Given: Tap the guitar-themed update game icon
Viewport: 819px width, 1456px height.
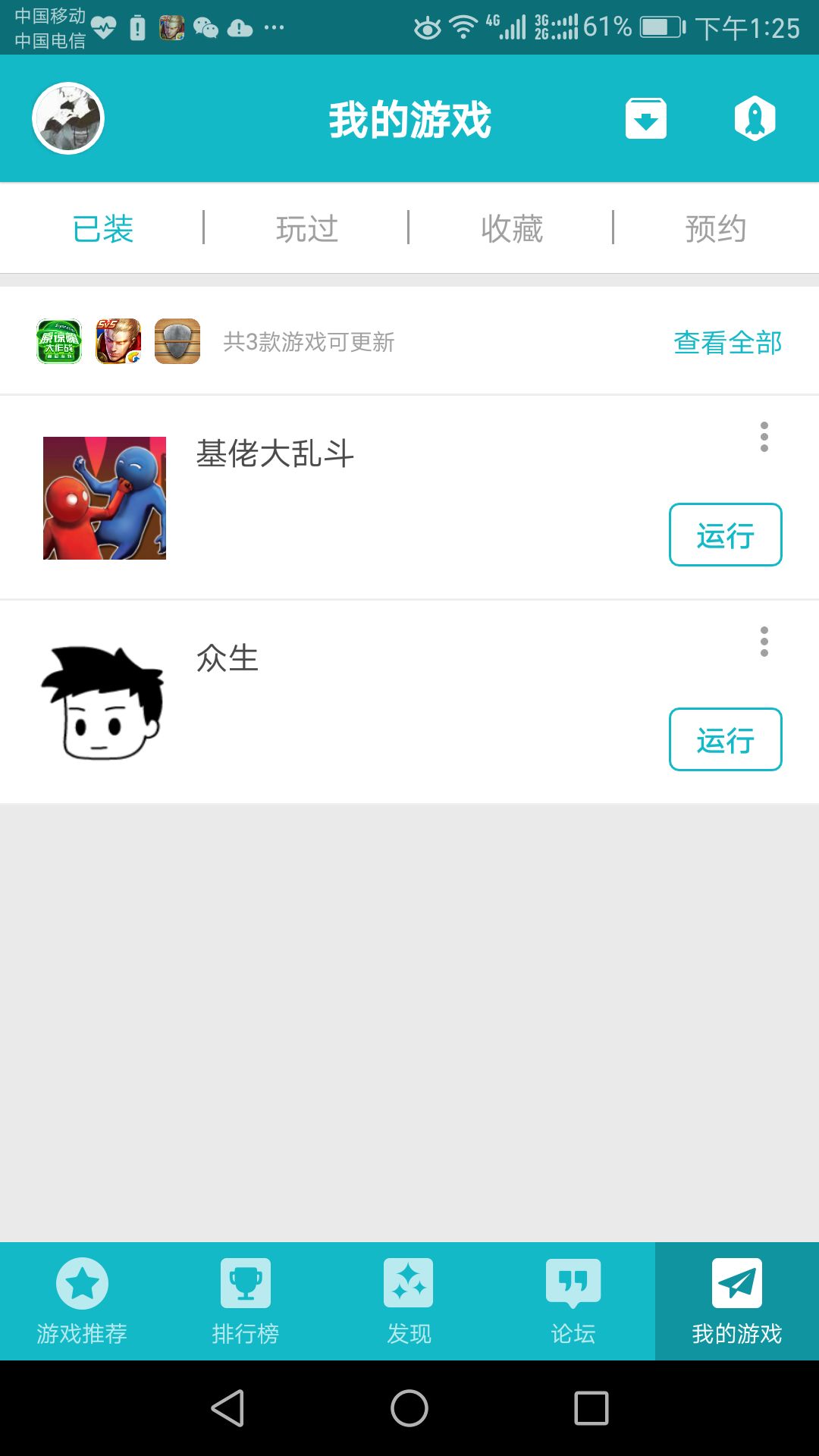Looking at the screenshot, I should (177, 341).
